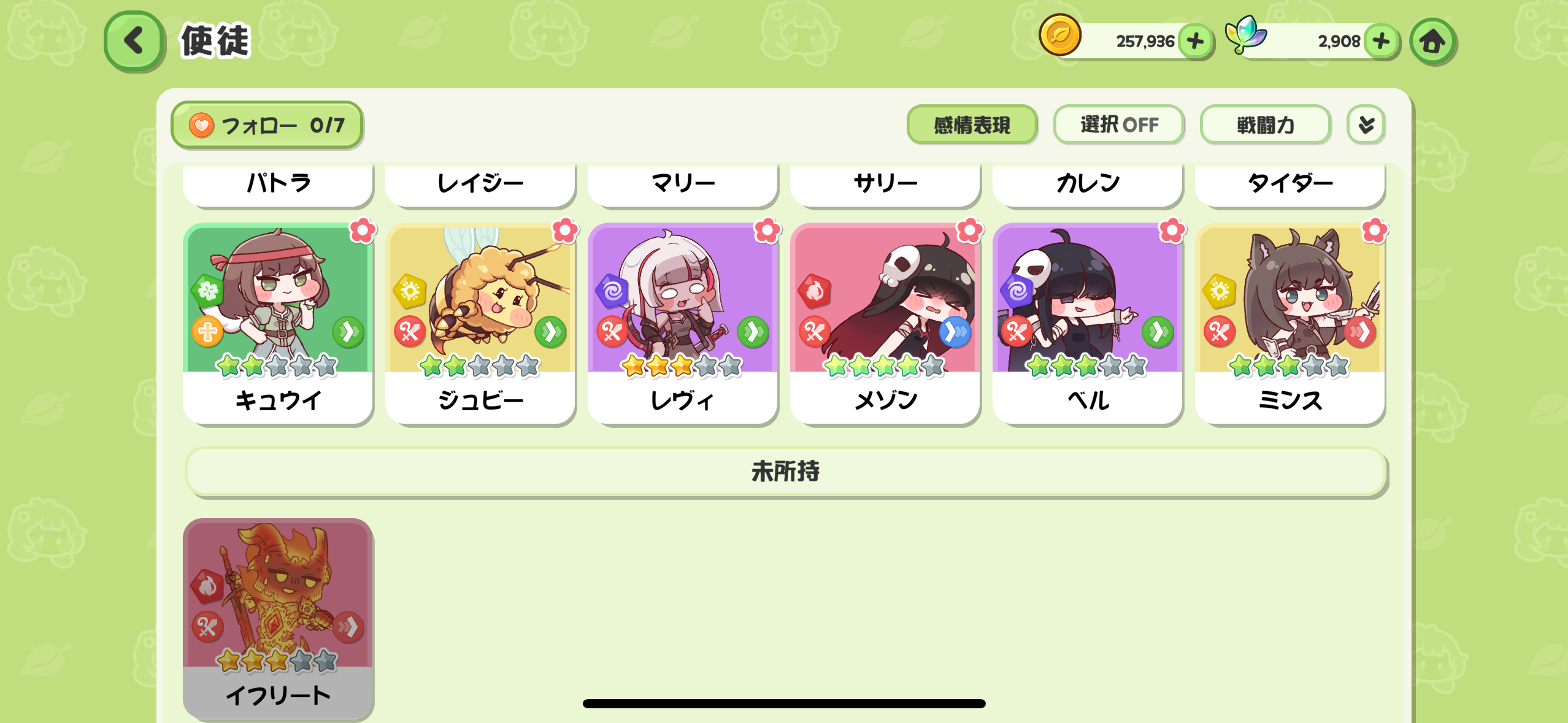The height and width of the screenshot is (723, 1568).
Task: Open the 感情表現 emotion button
Action: tap(972, 125)
